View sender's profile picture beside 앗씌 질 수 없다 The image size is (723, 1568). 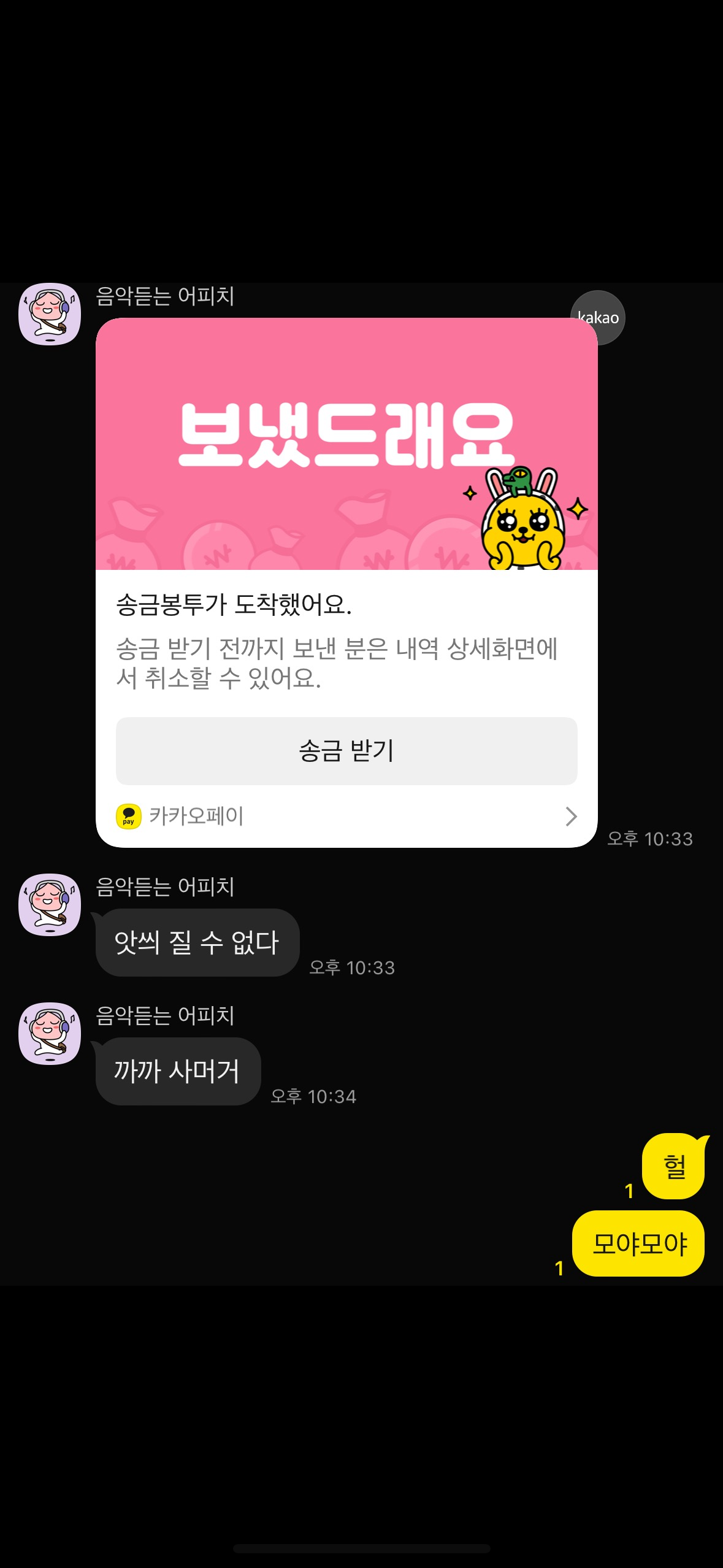(50, 904)
